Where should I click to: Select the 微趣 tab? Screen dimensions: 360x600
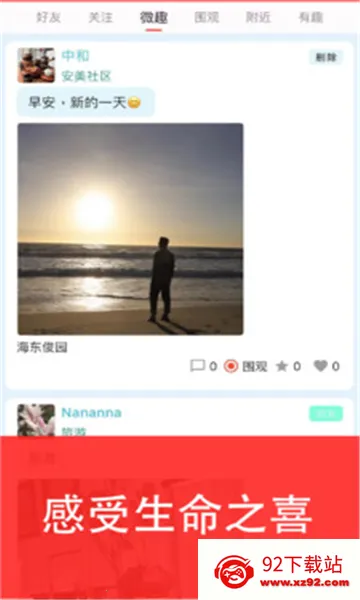(x=153, y=18)
